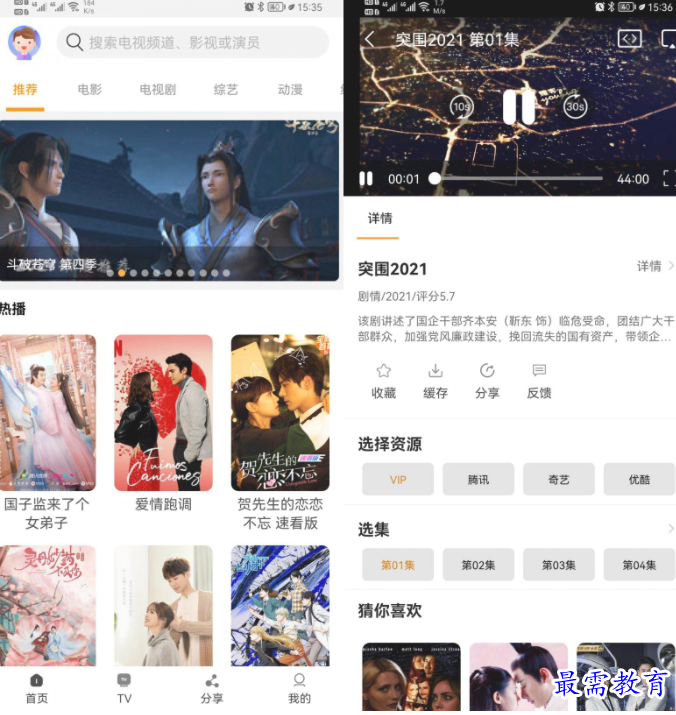Image resolution: width=676 pixels, height=715 pixels.
Task: Rewind 10 seconds
Action: pos(461,106)
